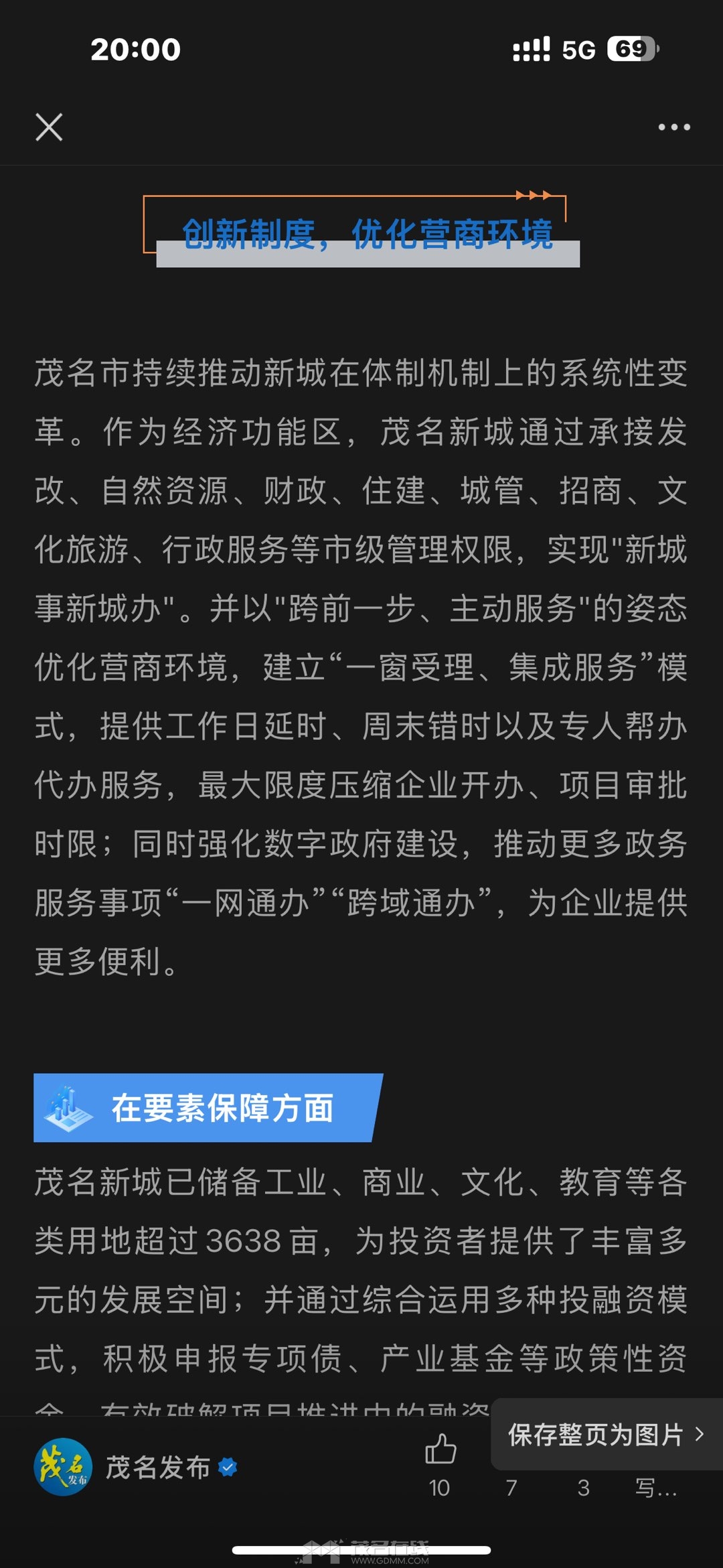Open the three-dot overflow menu

pos(673,127)
